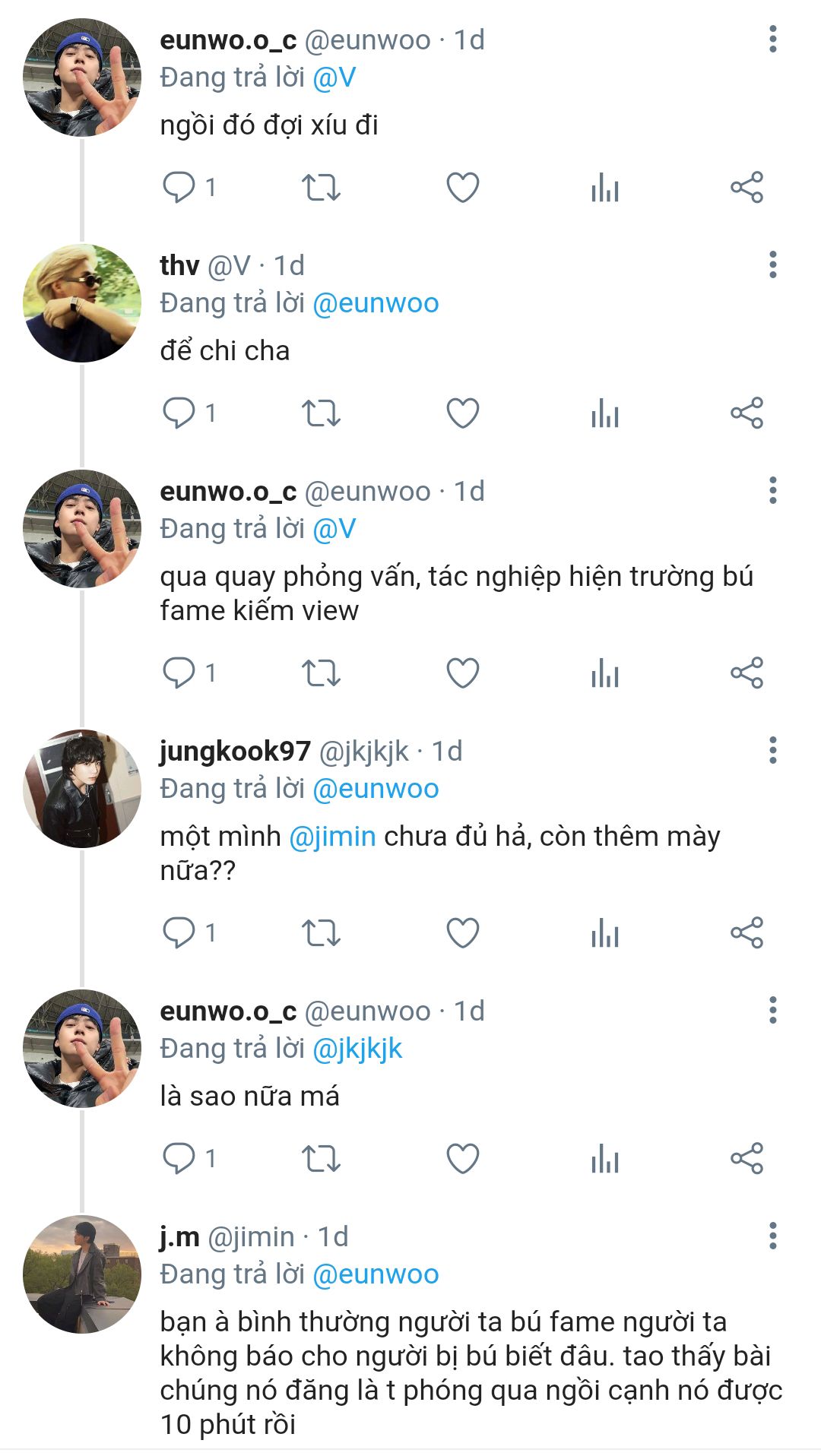View analytics for thv's tweet "để chi cha"
The width and height of the screenshot is (821, 1456).
605,413
